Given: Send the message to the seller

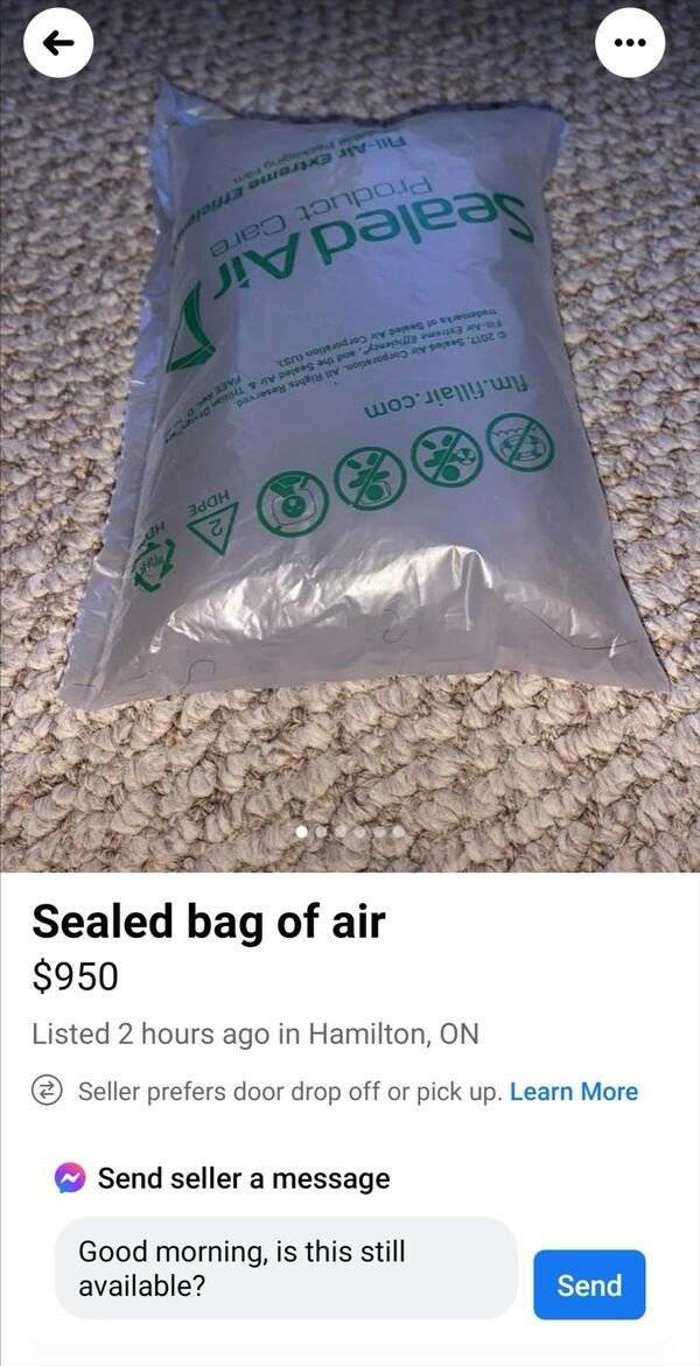Looking at the screenshot, I should 589,1285.
